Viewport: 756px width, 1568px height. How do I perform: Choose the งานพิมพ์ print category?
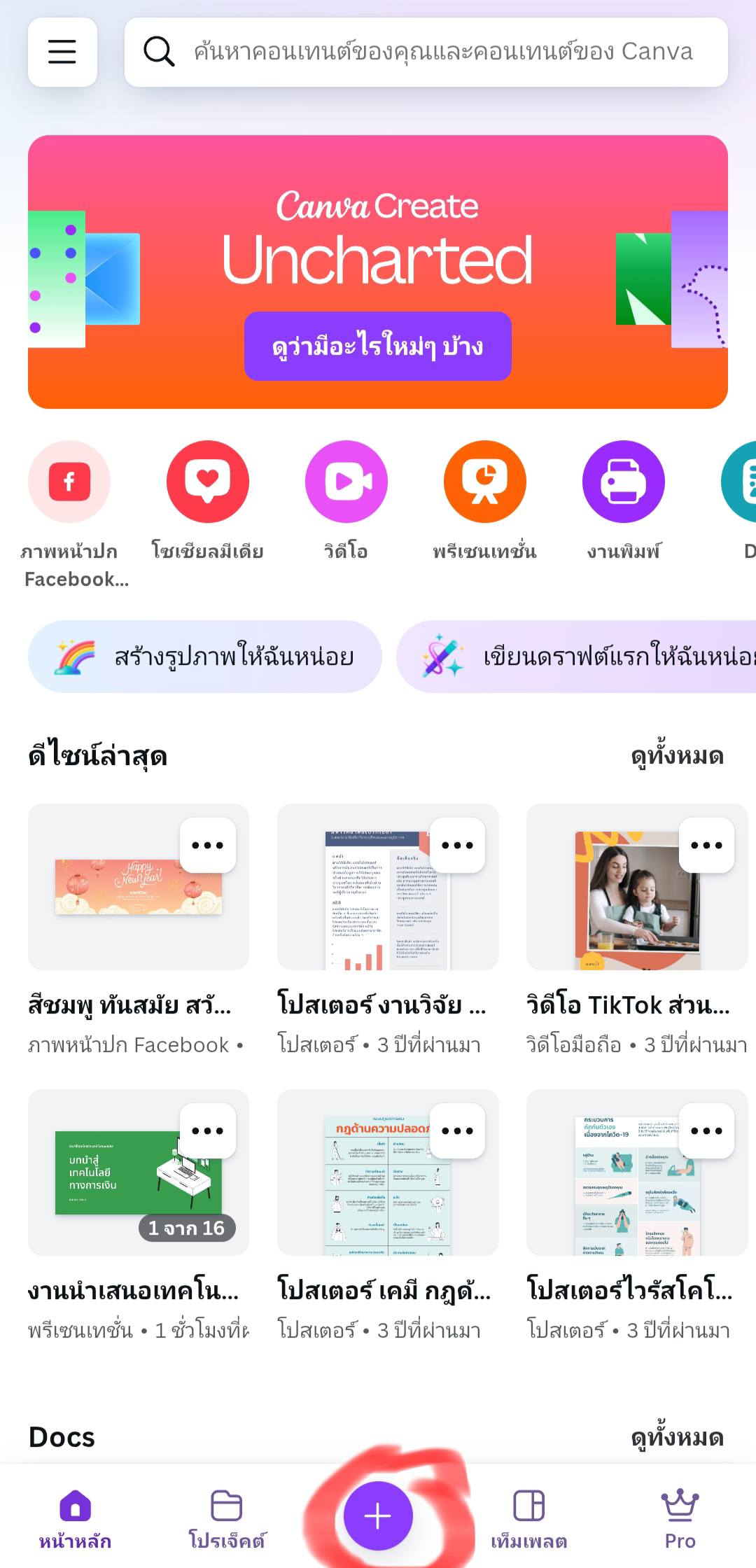(623, 482)
